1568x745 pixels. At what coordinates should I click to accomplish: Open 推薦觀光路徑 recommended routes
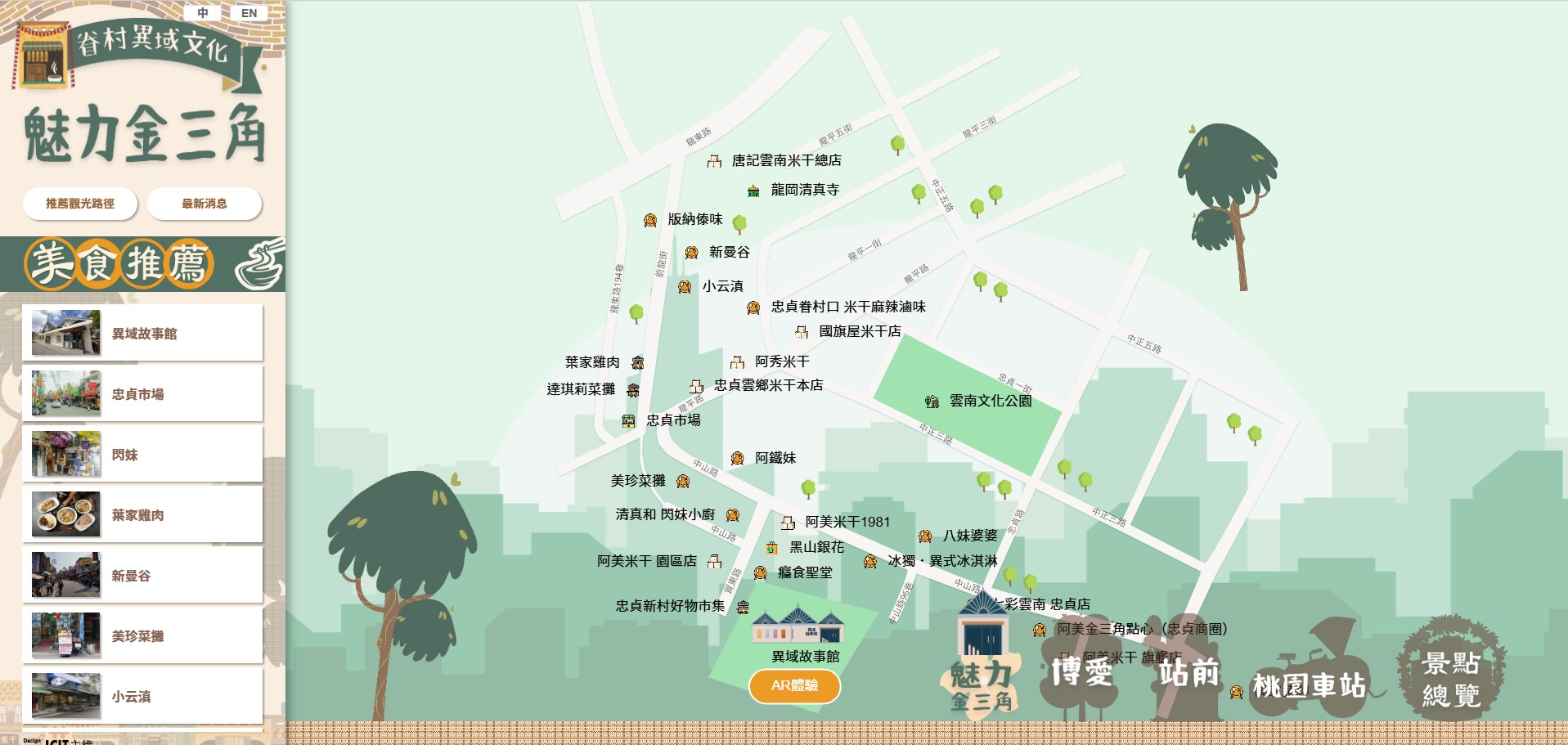click(x=80, y=204)
